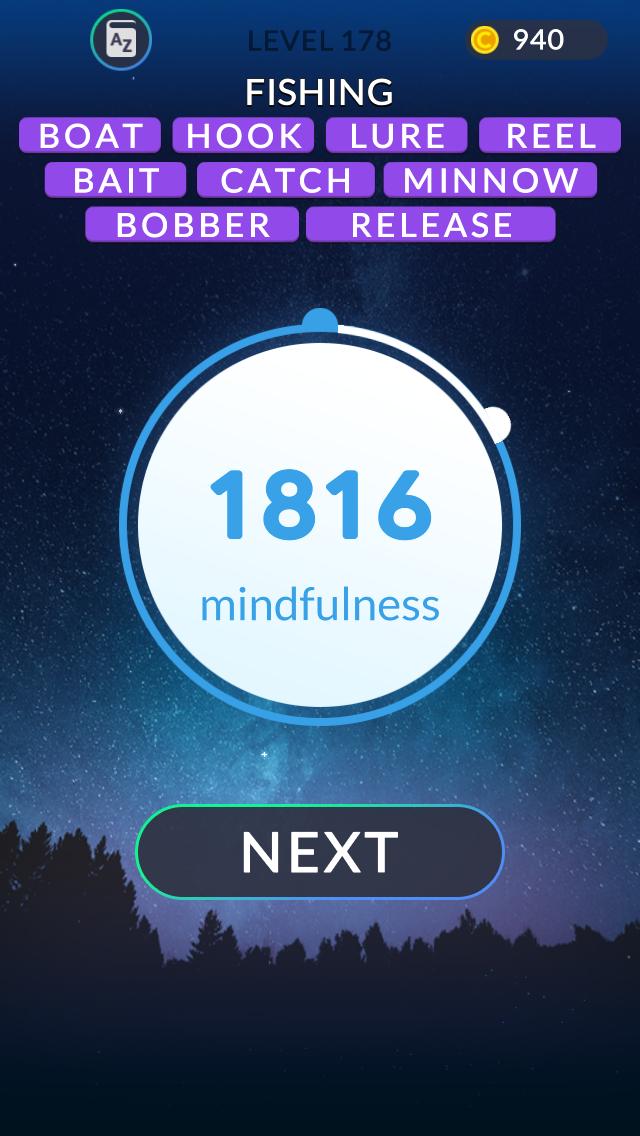Tap the HOOK word chip
The image size is (640, 1136).
click(244, 136)
